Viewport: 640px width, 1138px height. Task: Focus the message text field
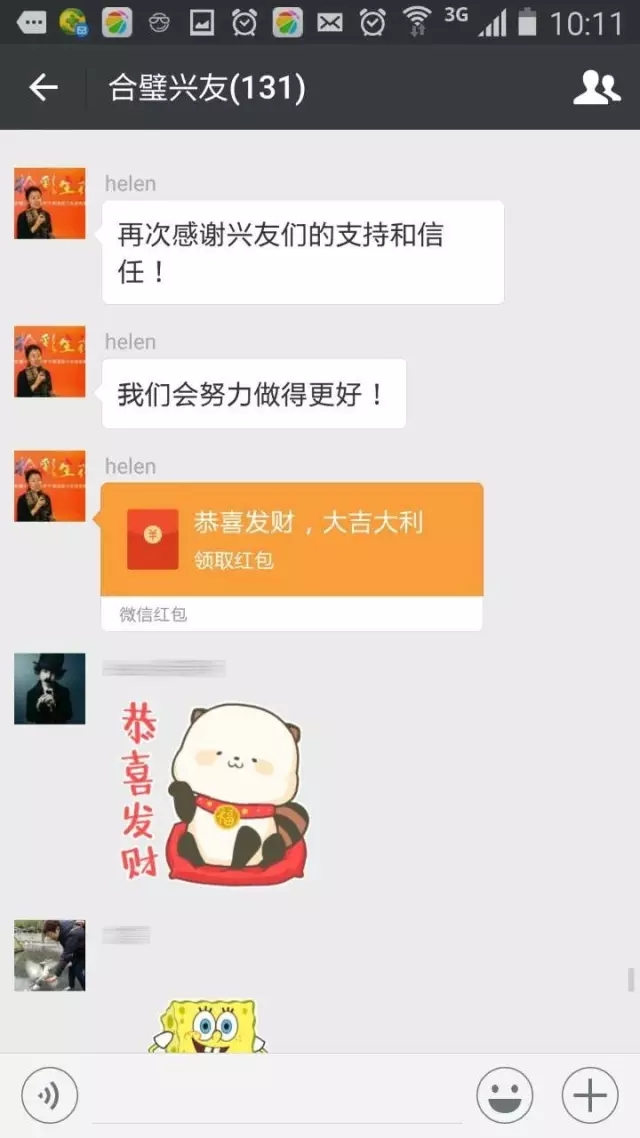tap(277, 1096)
